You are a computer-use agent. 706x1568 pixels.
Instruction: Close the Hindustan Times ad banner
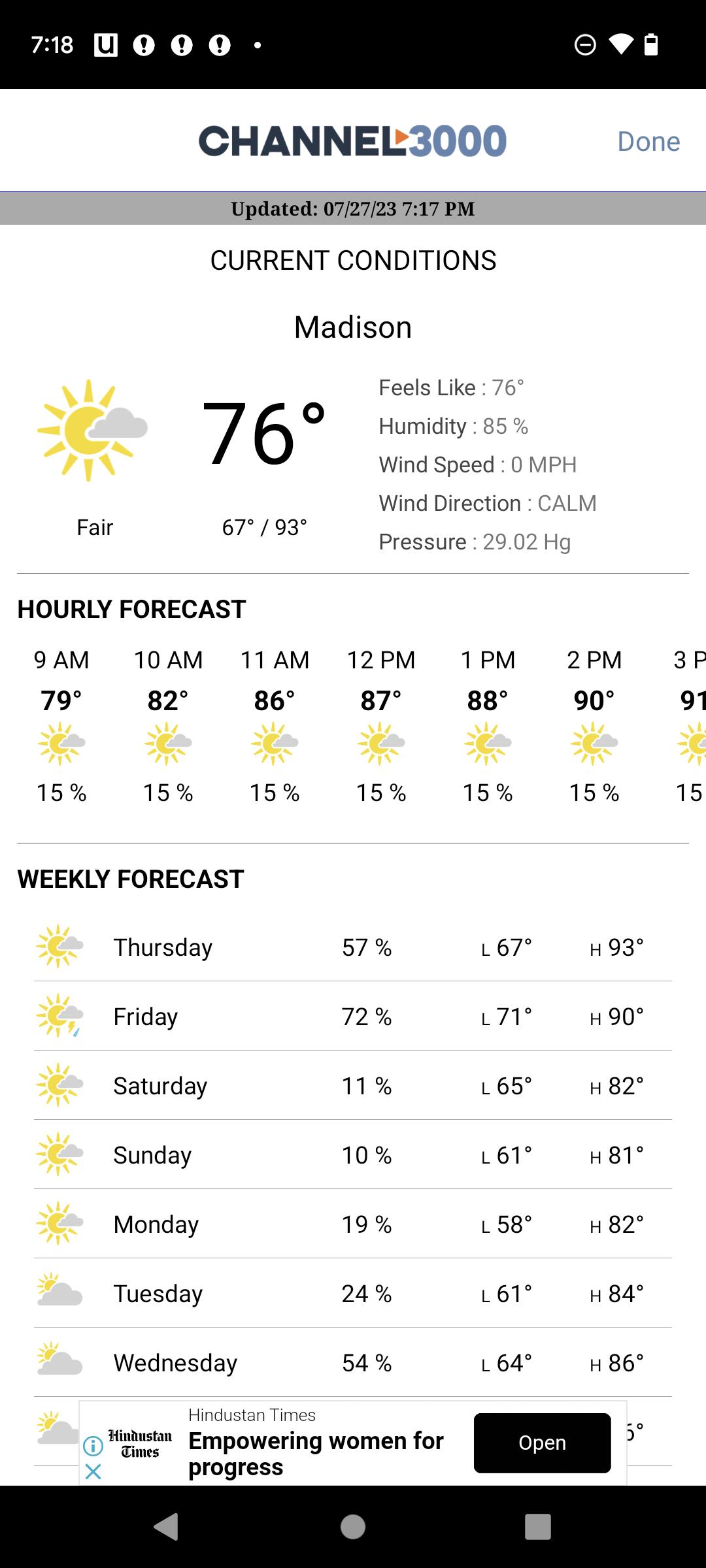pos(93,1472)
